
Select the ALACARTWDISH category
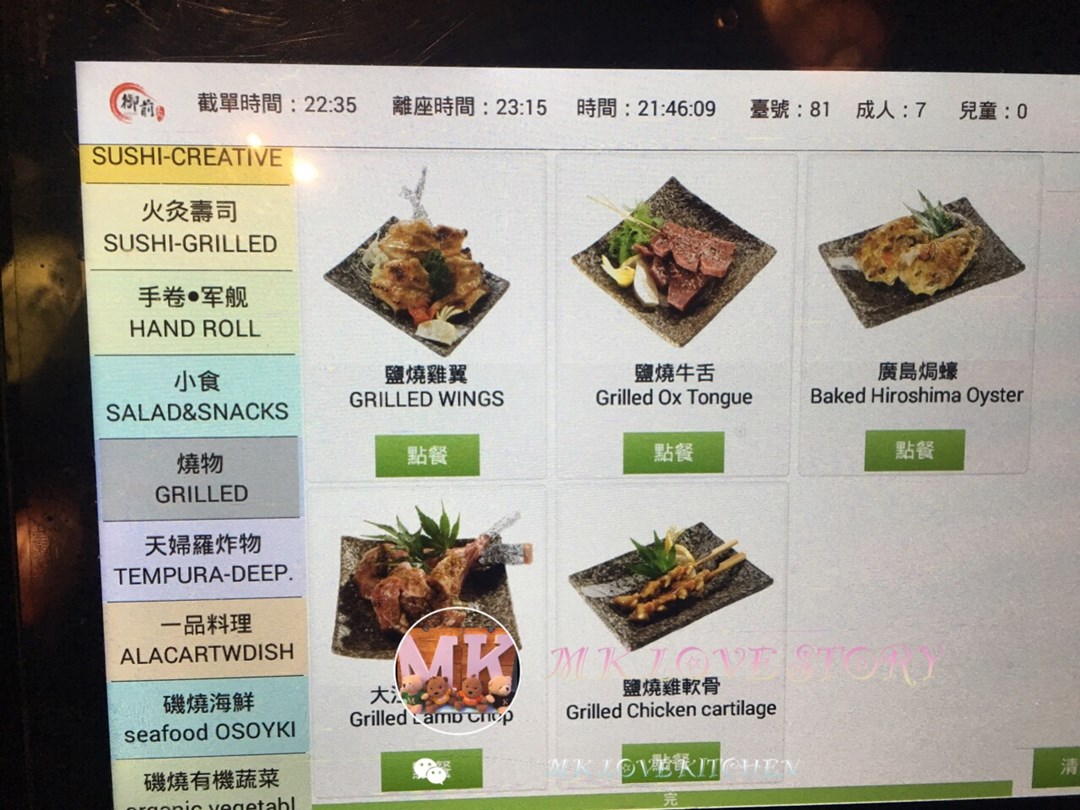pos(206,640)
